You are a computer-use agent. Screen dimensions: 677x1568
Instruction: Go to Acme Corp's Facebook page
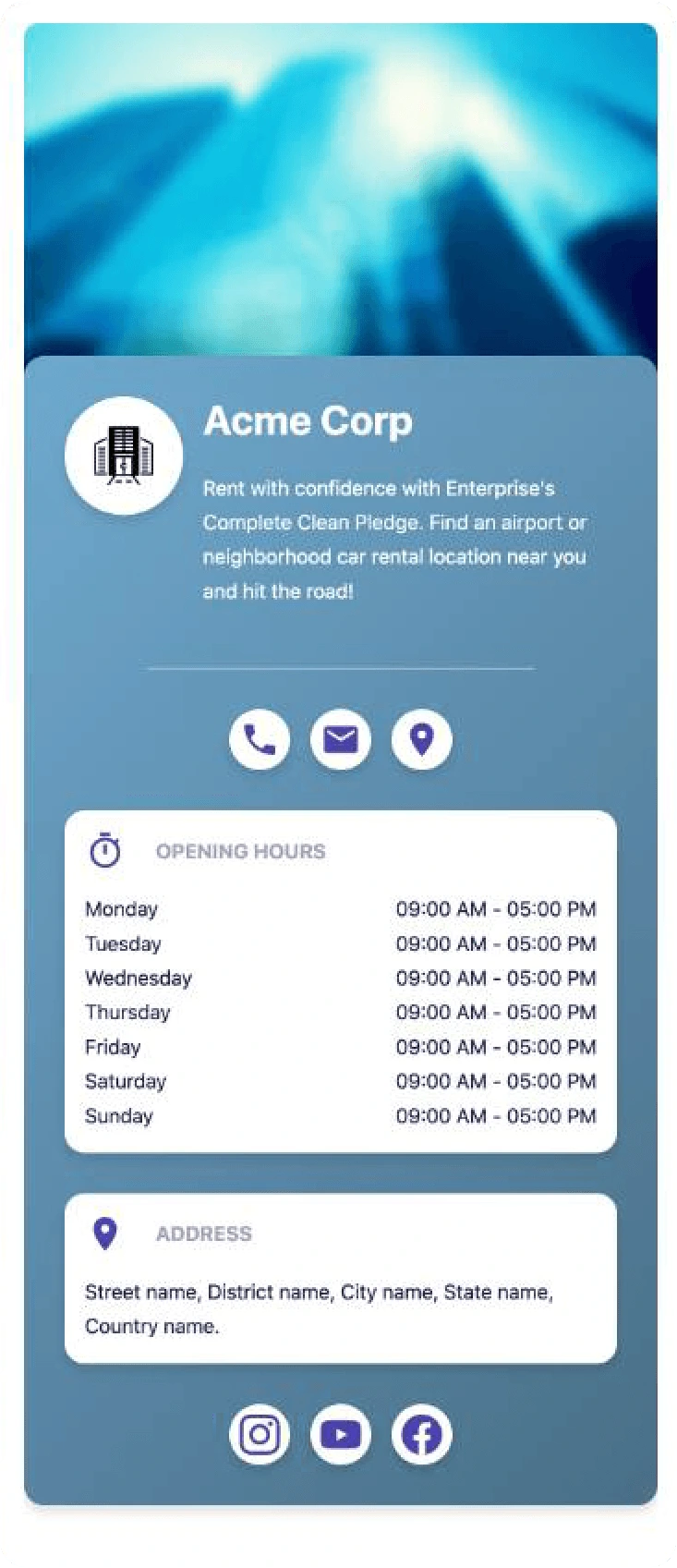(x=422, y=1434)
